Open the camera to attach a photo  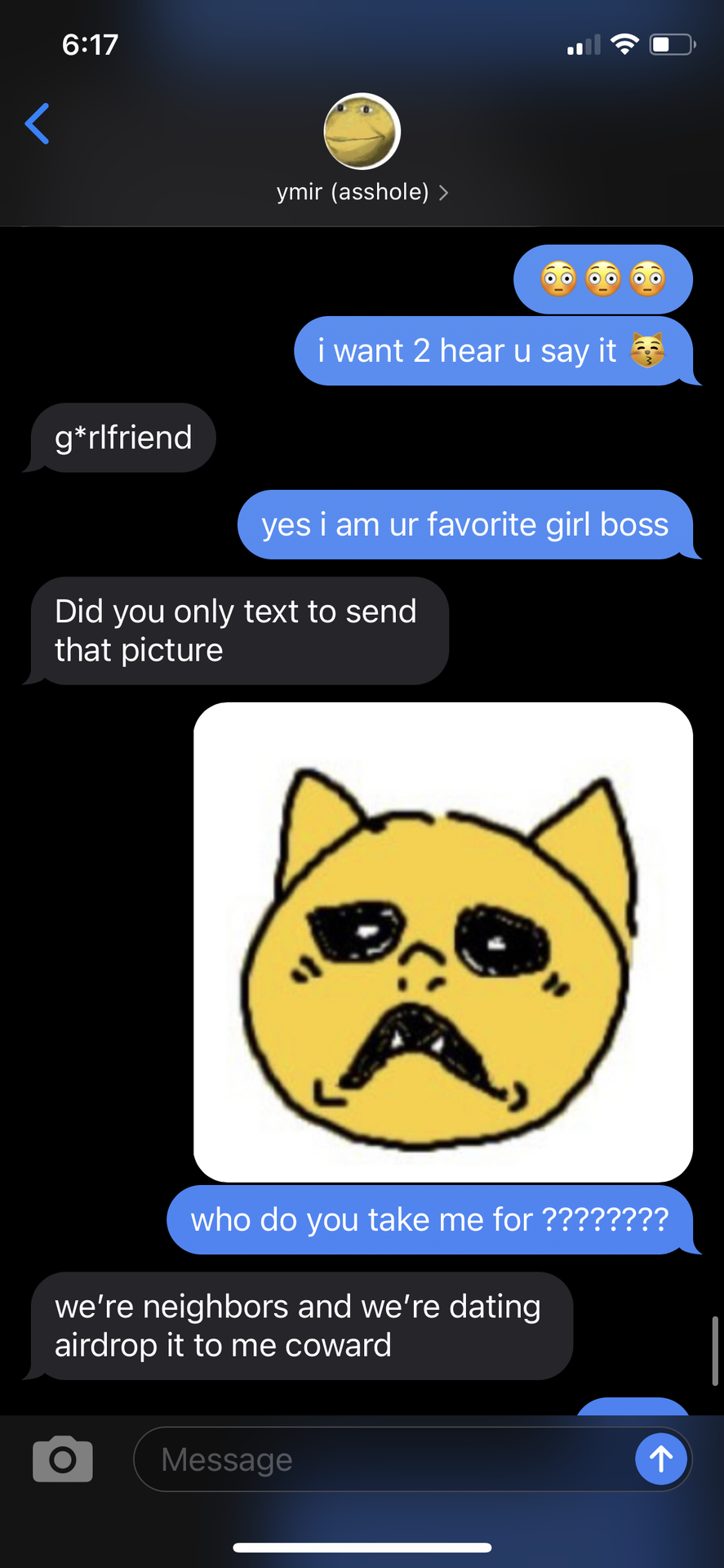[63, 1459]
